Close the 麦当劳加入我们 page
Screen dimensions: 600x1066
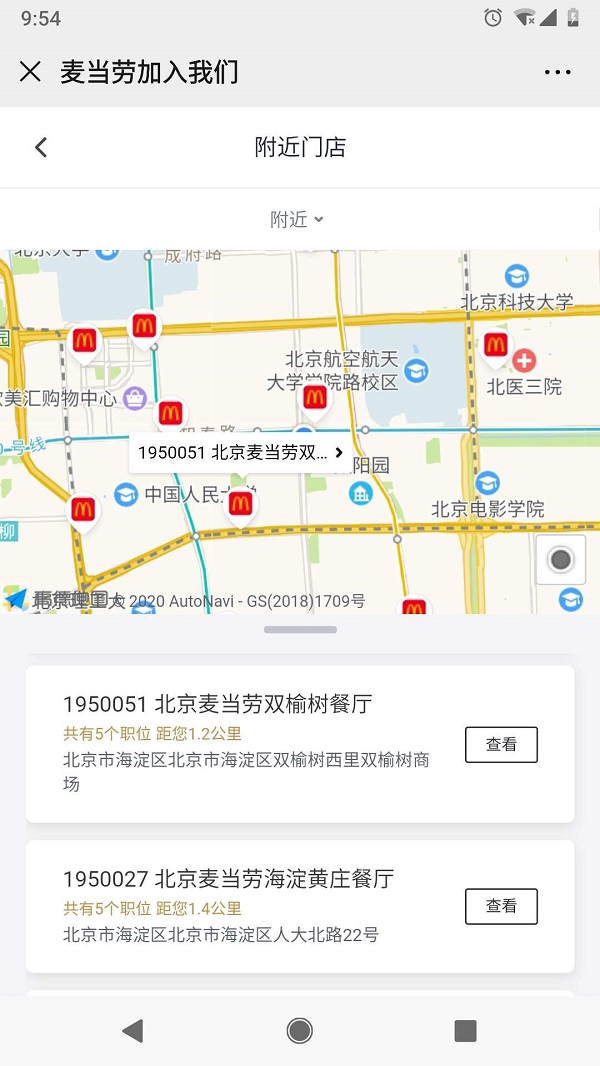pyautogui.click(x=30, y=71)
